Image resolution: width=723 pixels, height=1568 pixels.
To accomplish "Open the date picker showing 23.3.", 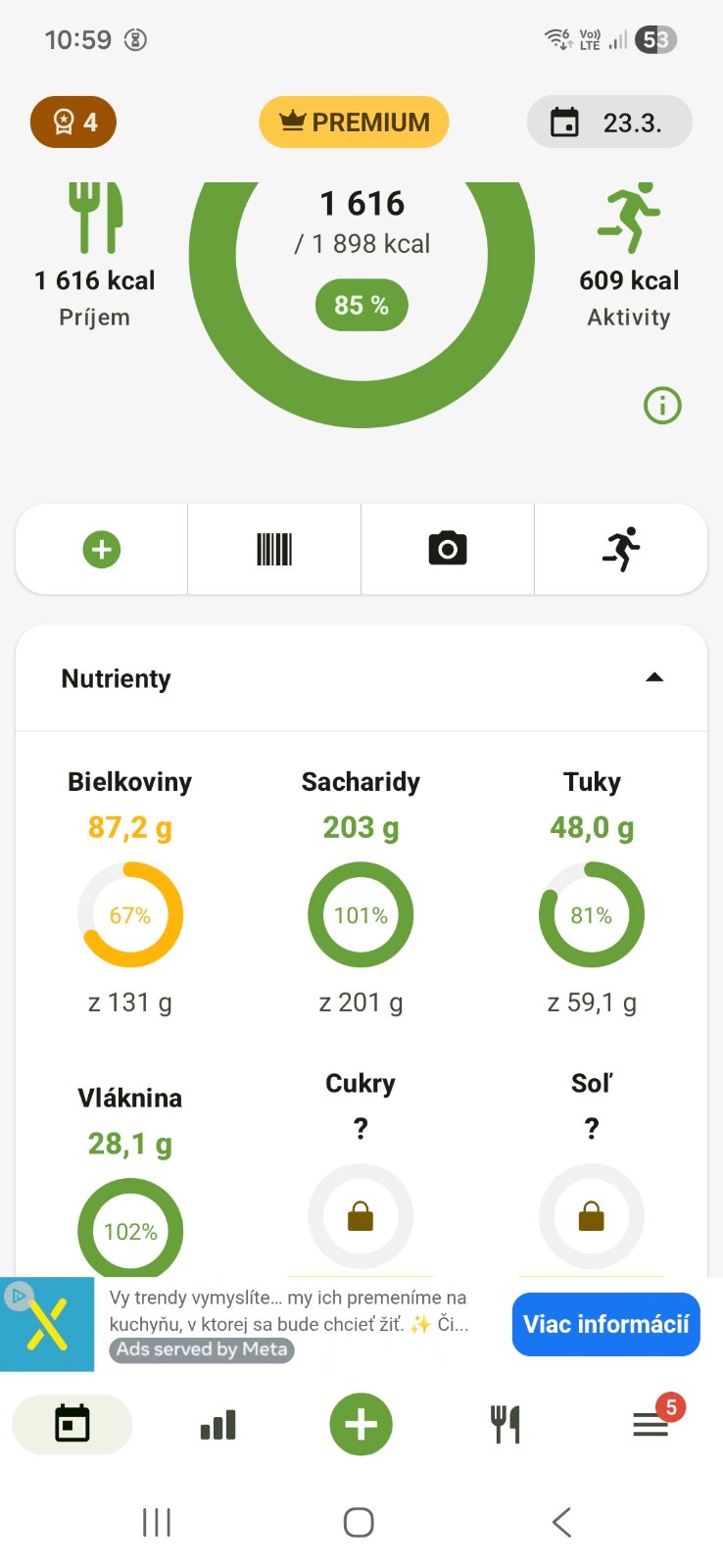I will [609, 122].
